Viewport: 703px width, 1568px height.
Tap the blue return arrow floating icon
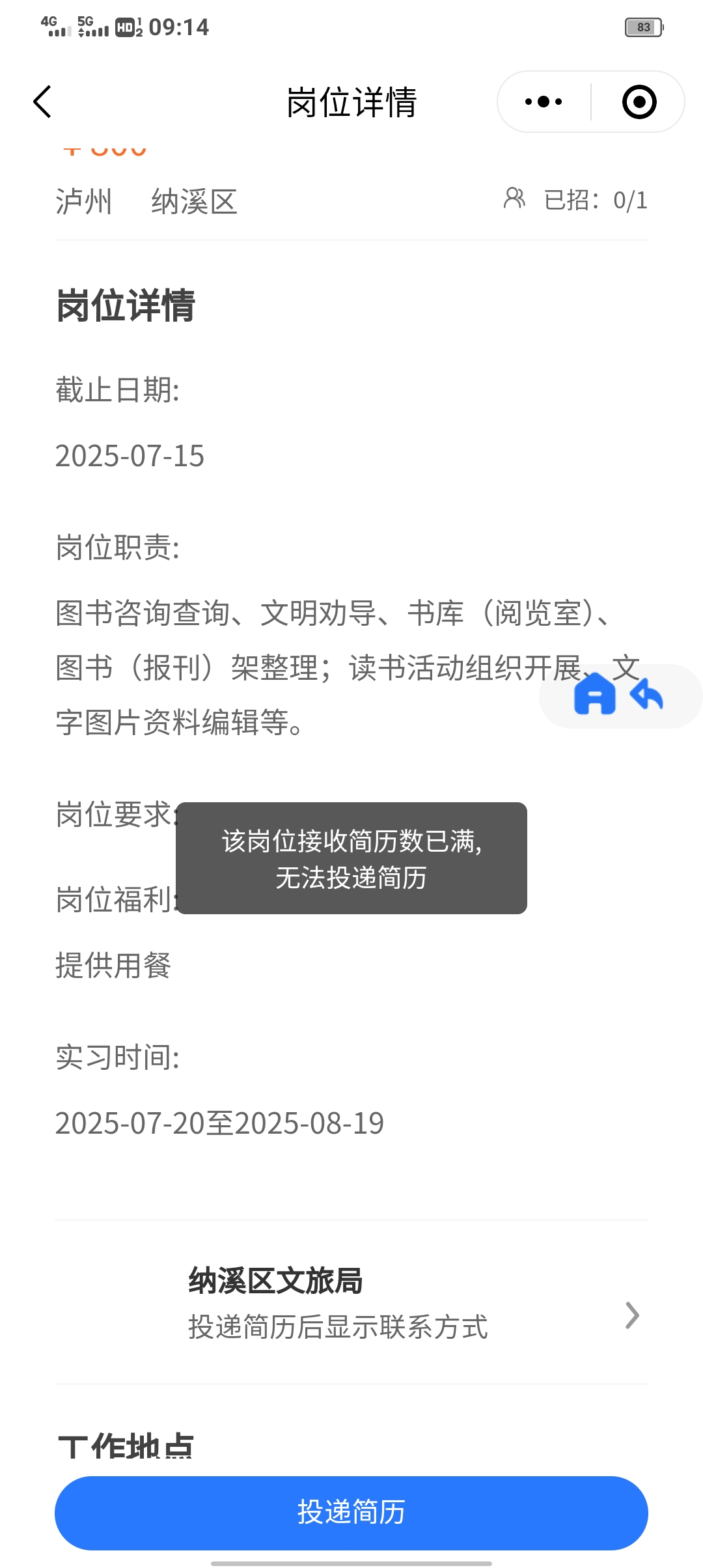[x=647, y=695]
